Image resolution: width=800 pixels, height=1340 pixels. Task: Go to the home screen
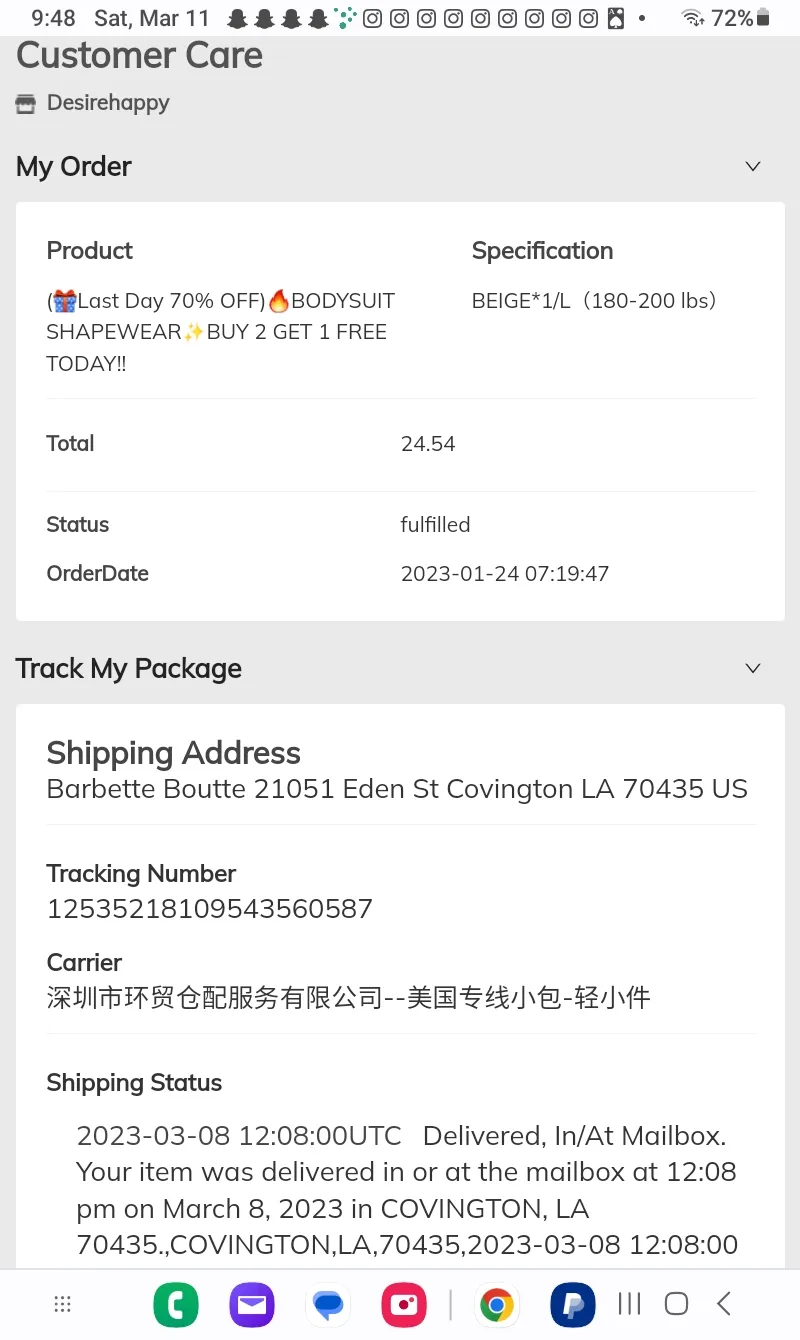677,1304
